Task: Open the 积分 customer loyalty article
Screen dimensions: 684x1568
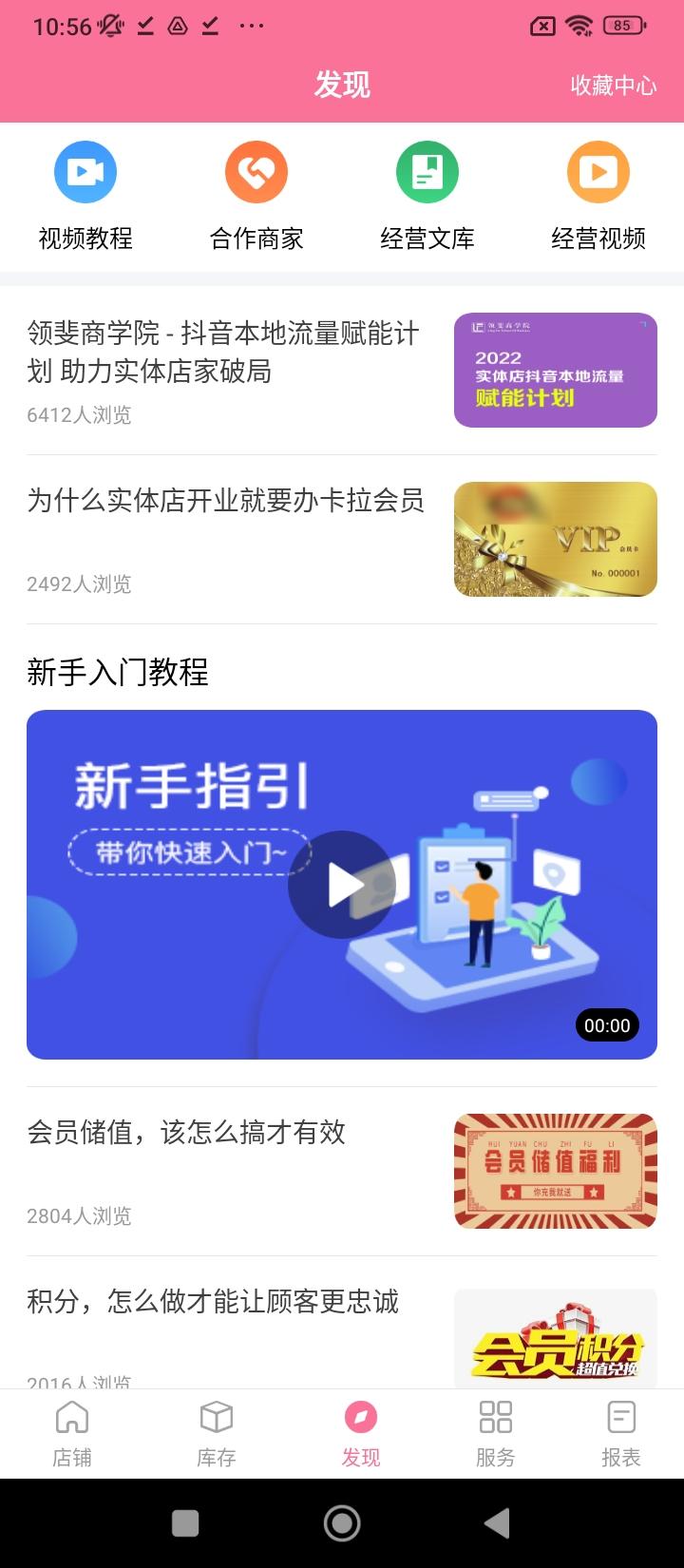Action: pyautogui.click(x=214, y=1302)
